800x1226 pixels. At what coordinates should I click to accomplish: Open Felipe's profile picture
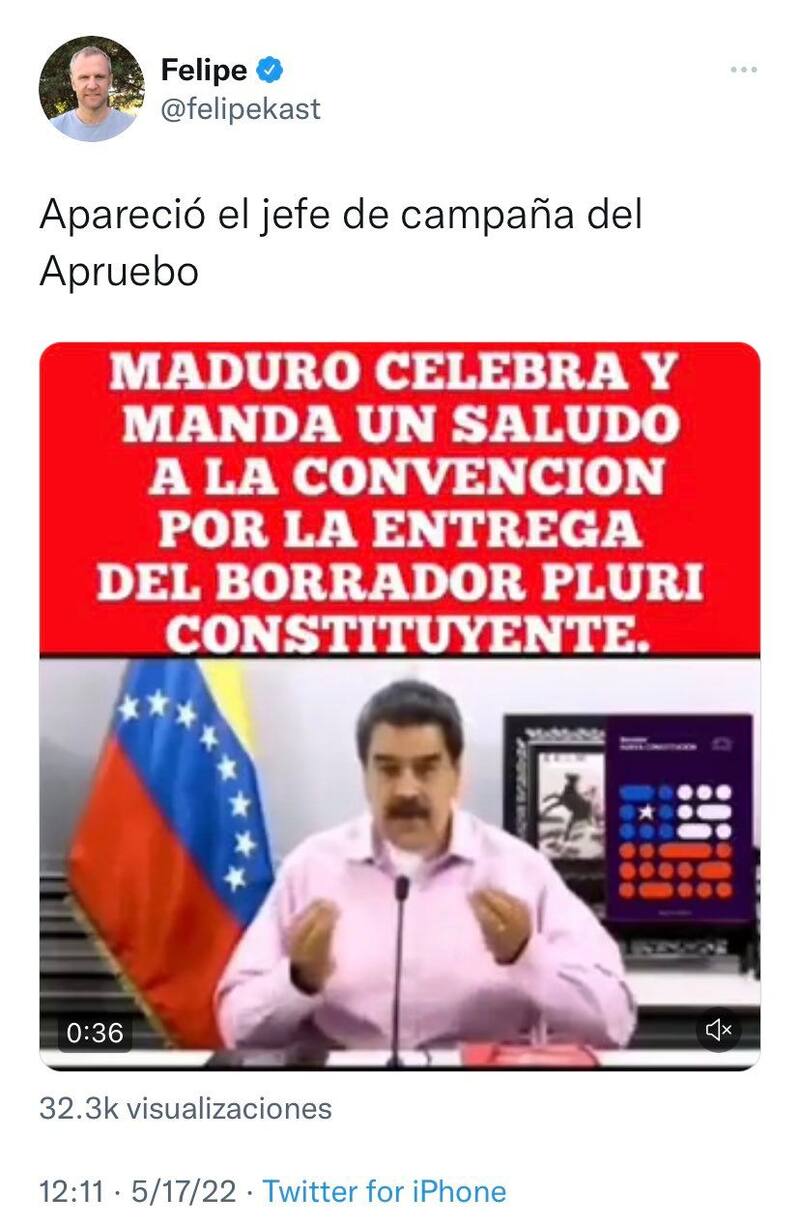pos(92,90)
